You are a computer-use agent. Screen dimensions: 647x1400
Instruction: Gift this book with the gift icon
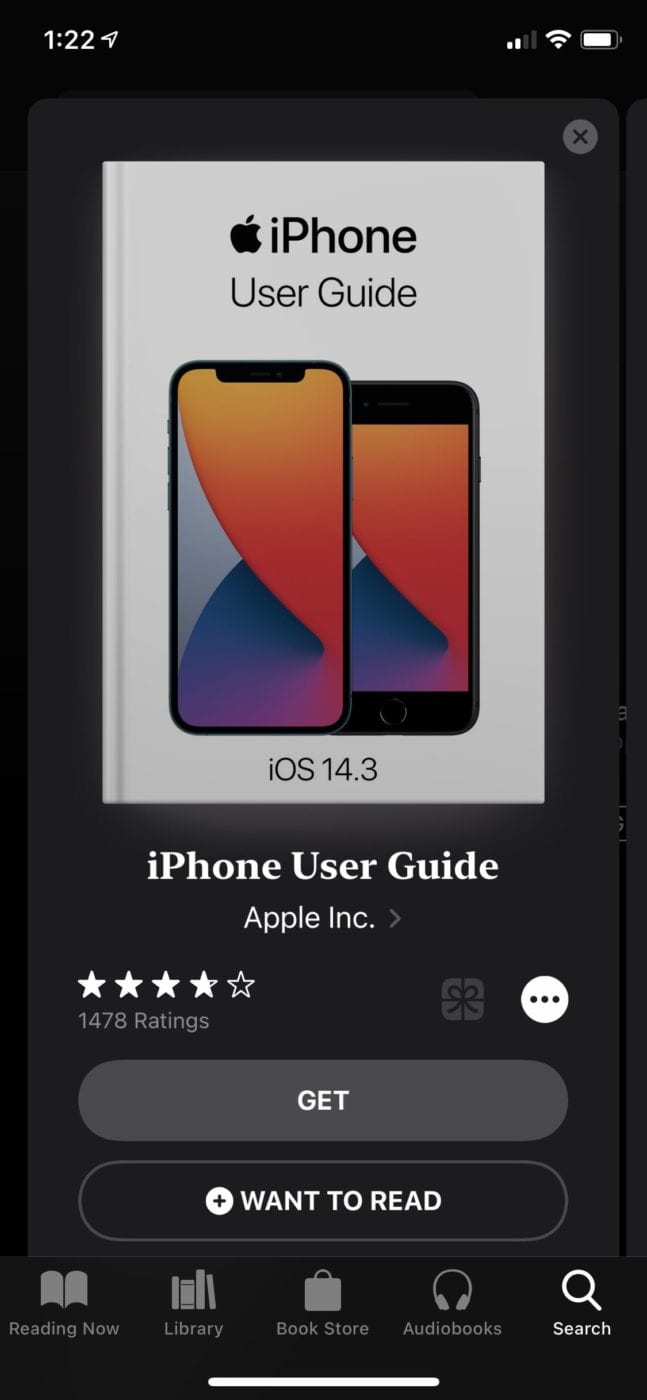click(x=463, y=999)
